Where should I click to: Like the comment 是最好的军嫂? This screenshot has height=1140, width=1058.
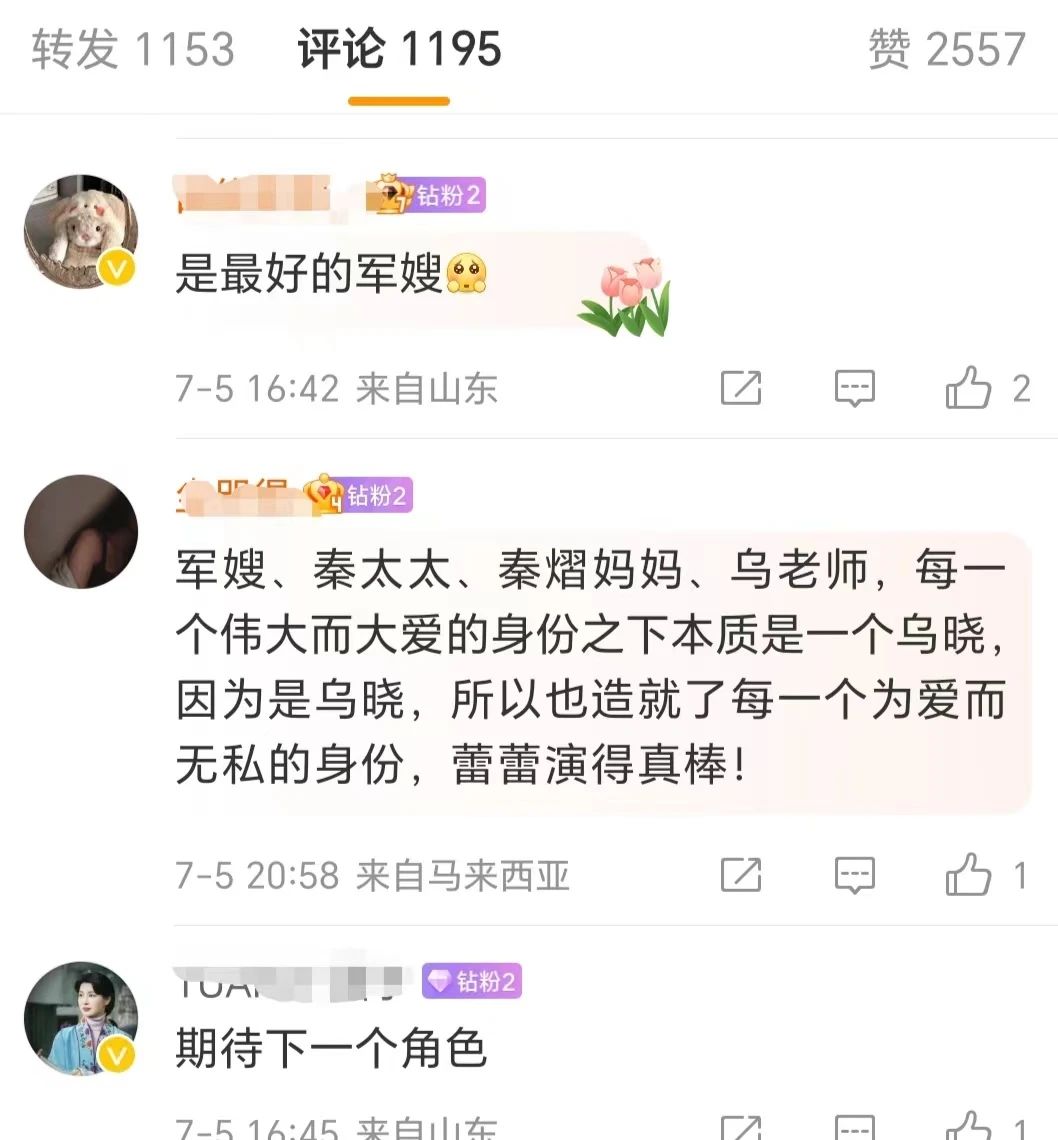[x=968, y=388]
